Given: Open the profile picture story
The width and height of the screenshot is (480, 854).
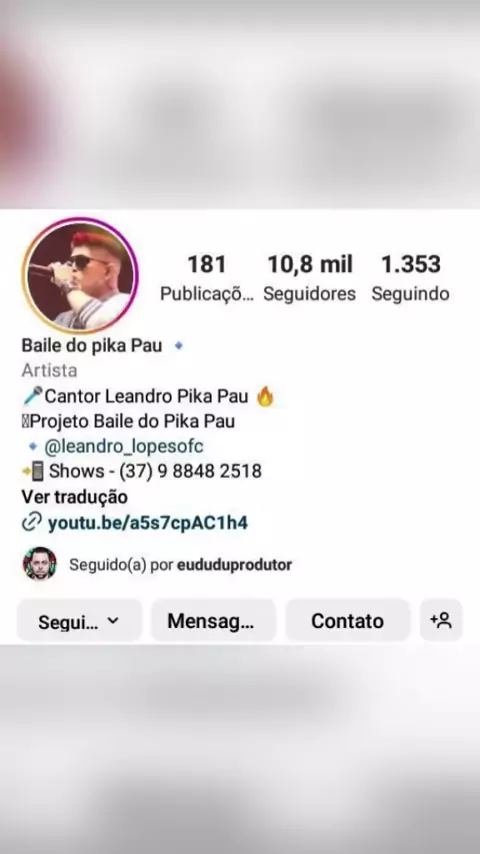Looking at the screenshot, I should coord(80,276).
